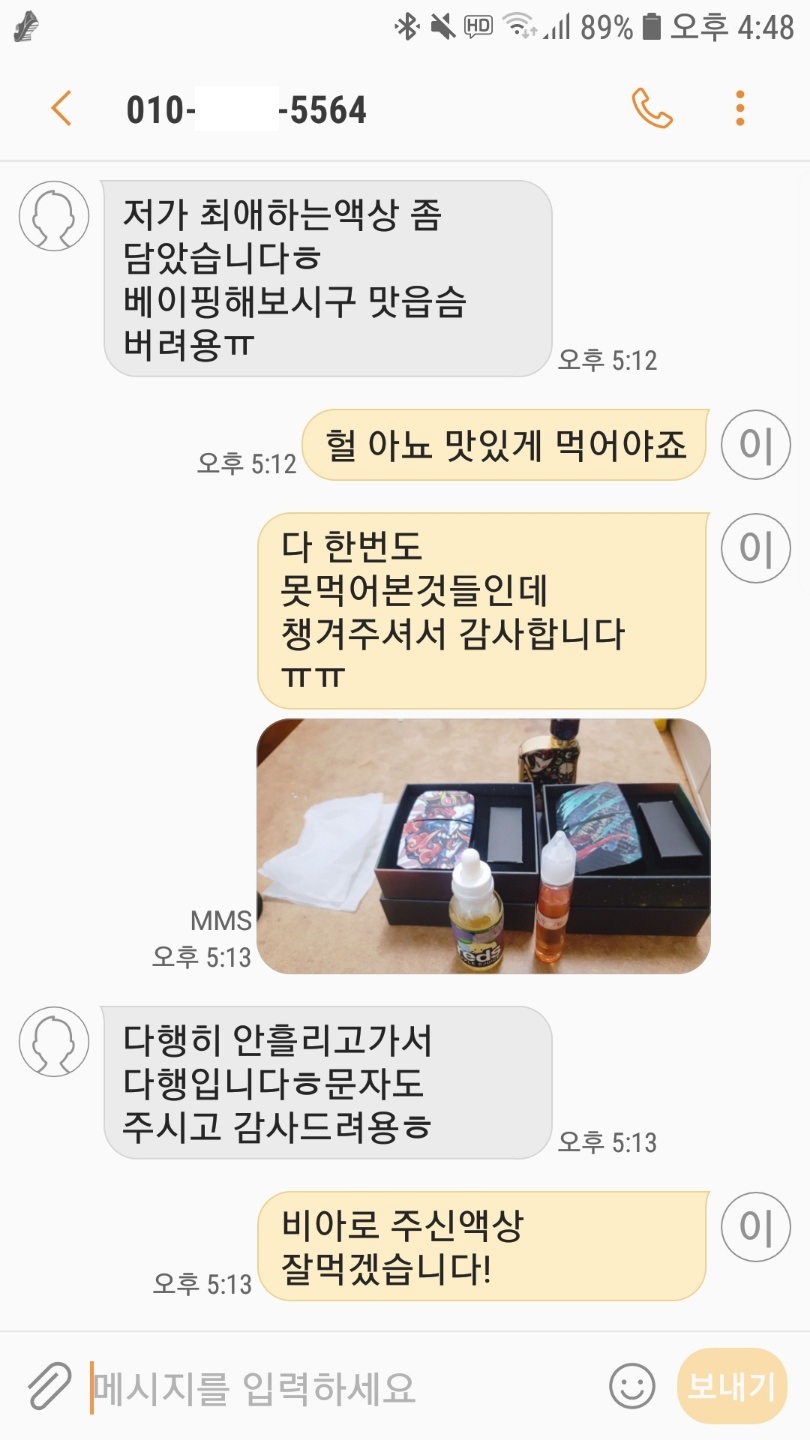This screenshot has height=1440, width=810.
Task: Call this contact with the phone icon
Action: pos(652,108)
